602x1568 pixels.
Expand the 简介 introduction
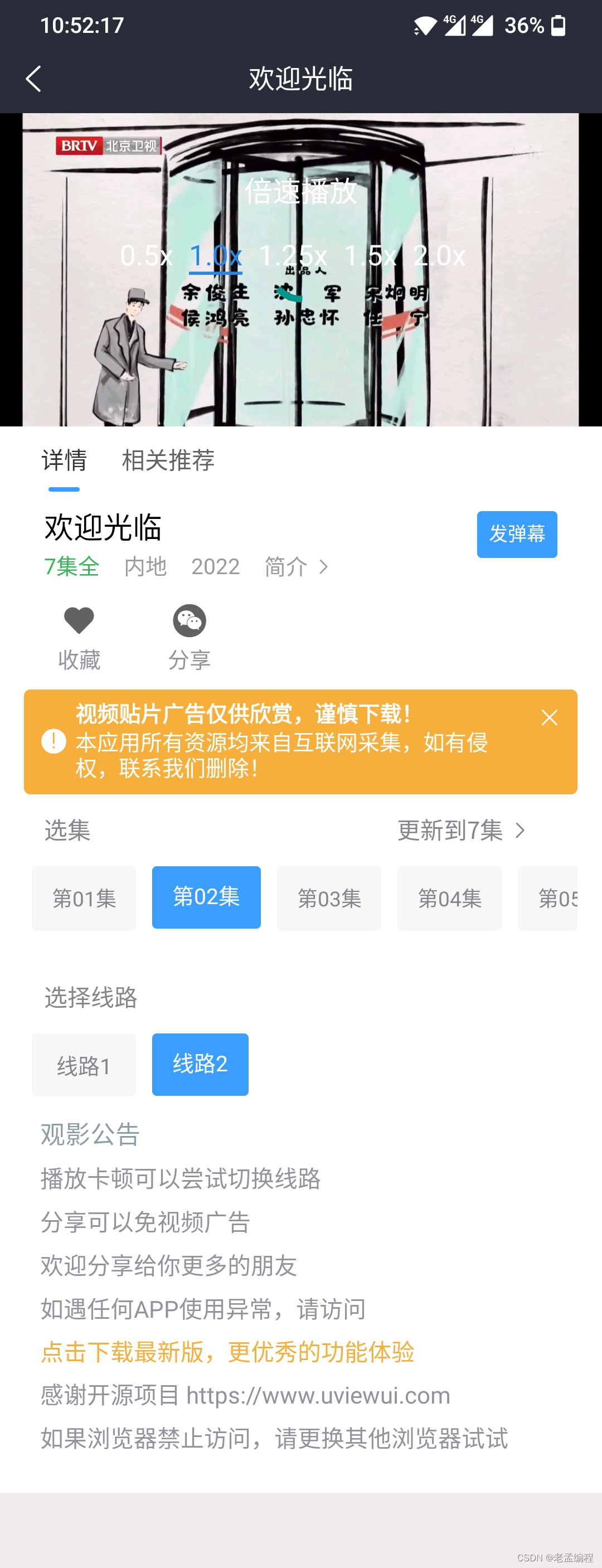[296, 567]
